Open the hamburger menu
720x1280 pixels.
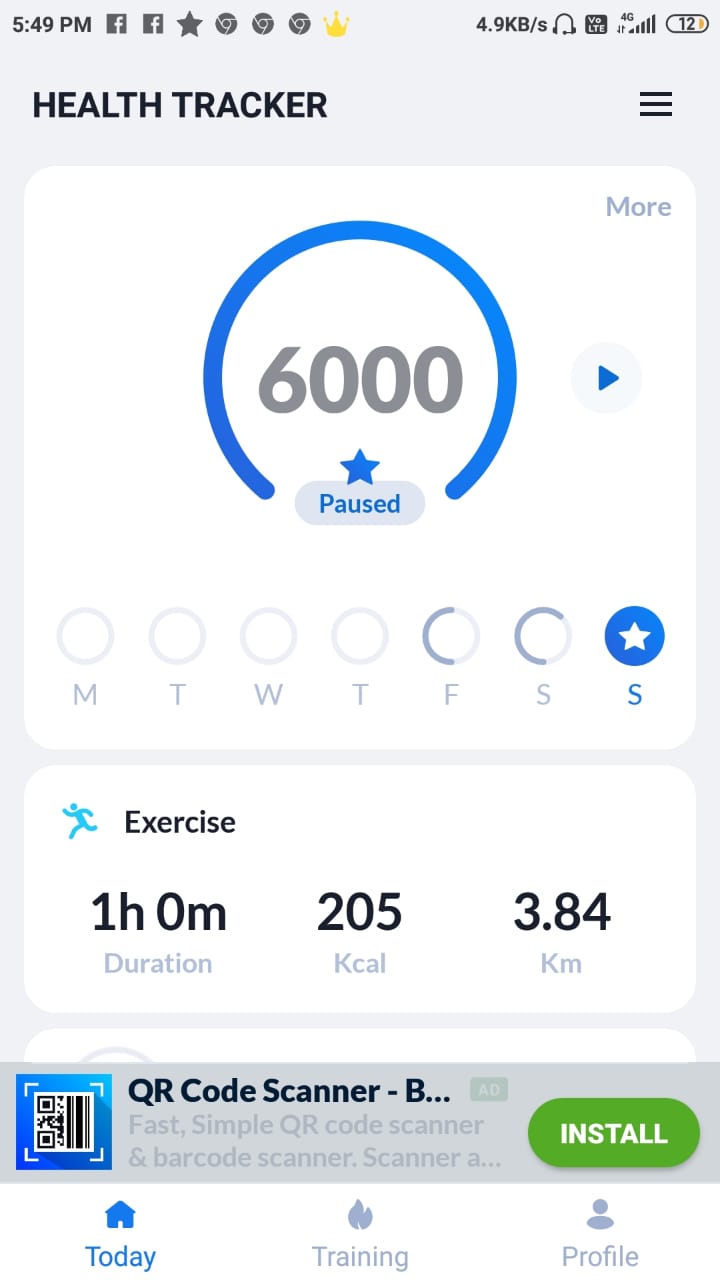pyautogui.click(x=656, y=104)
